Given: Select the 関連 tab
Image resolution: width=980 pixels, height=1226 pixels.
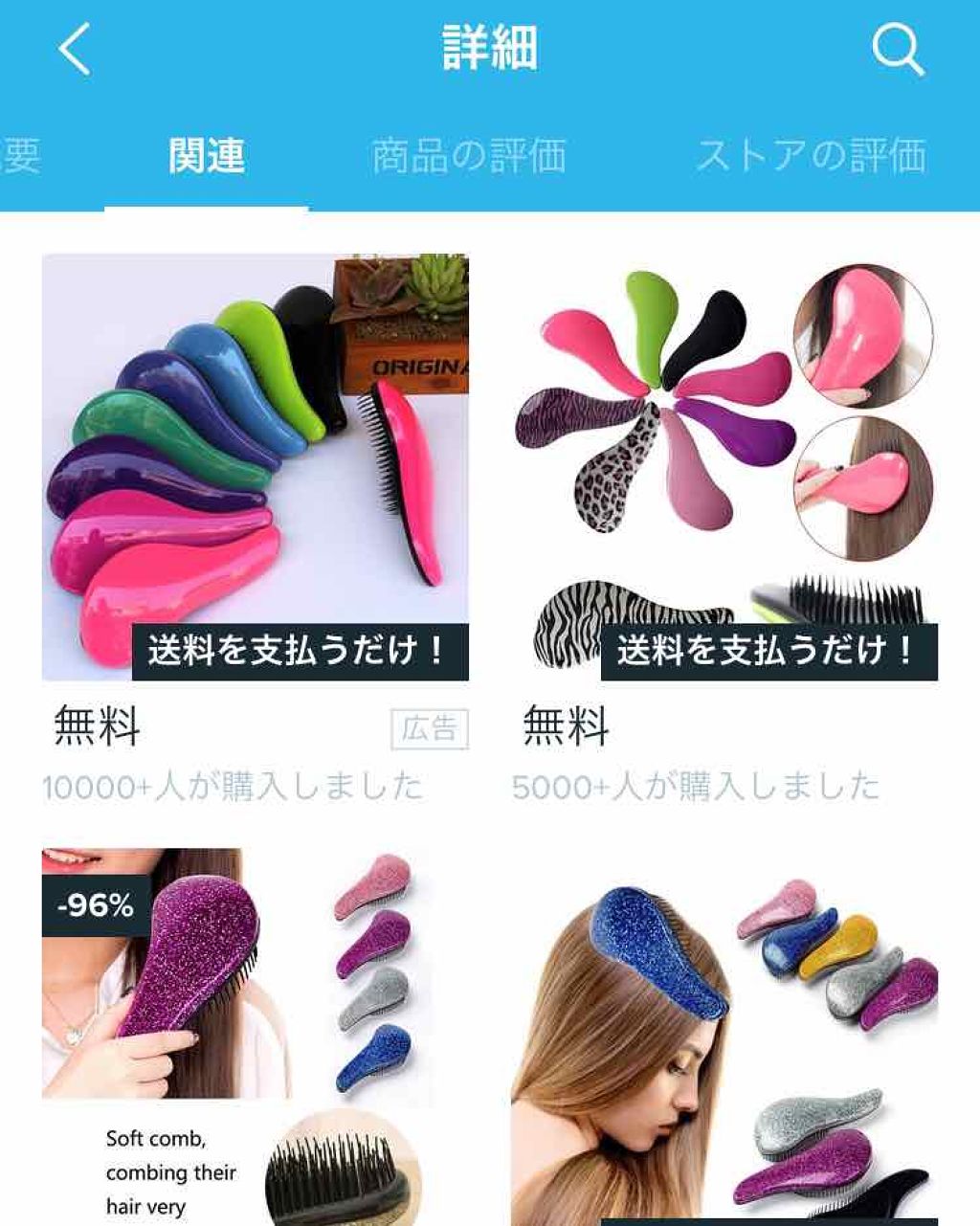Looking at the screenshot, I should (207, 157).
